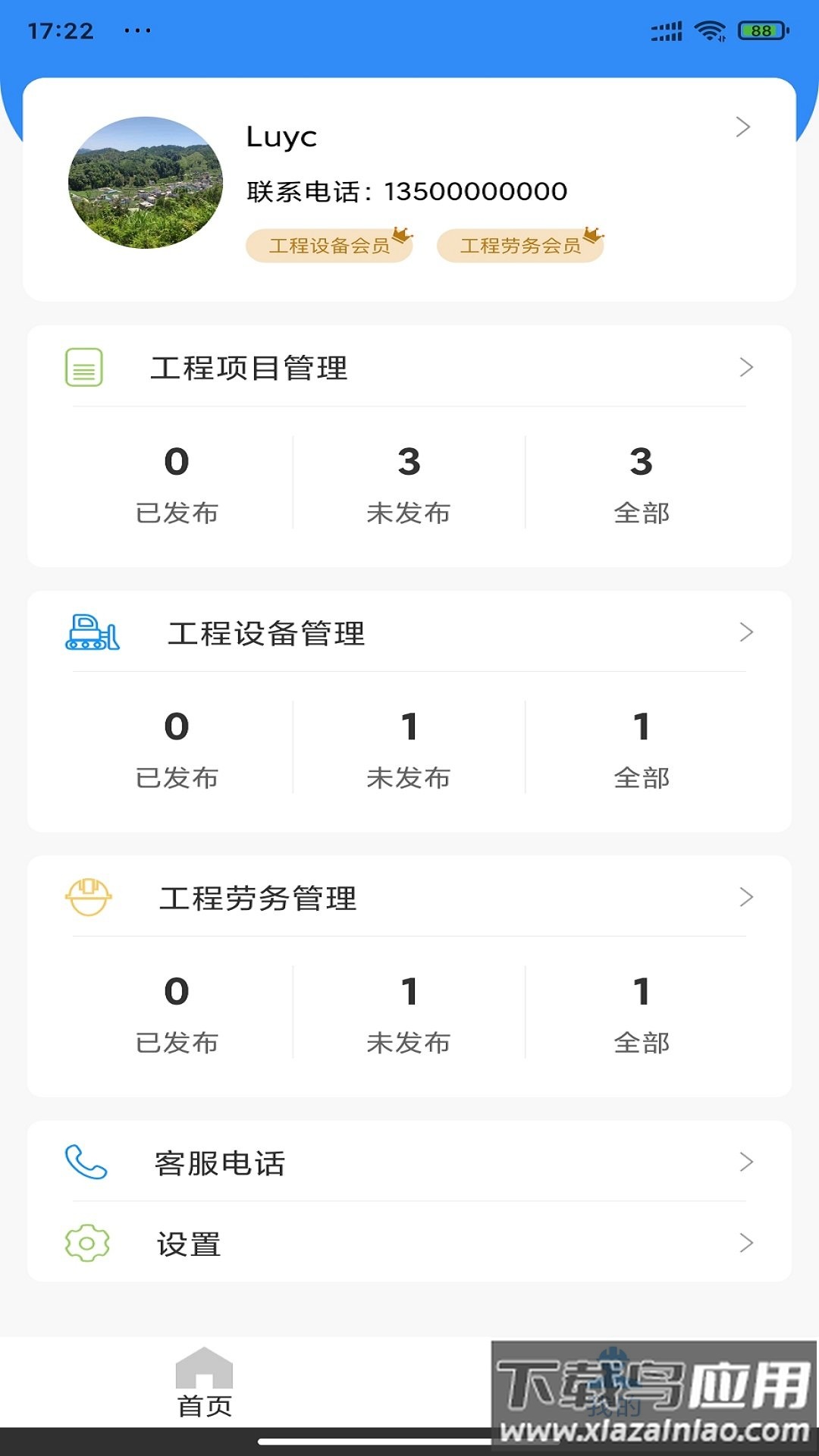
Task: Tap the crown icon on 工程劳务会员 badge
Action: 593,232
